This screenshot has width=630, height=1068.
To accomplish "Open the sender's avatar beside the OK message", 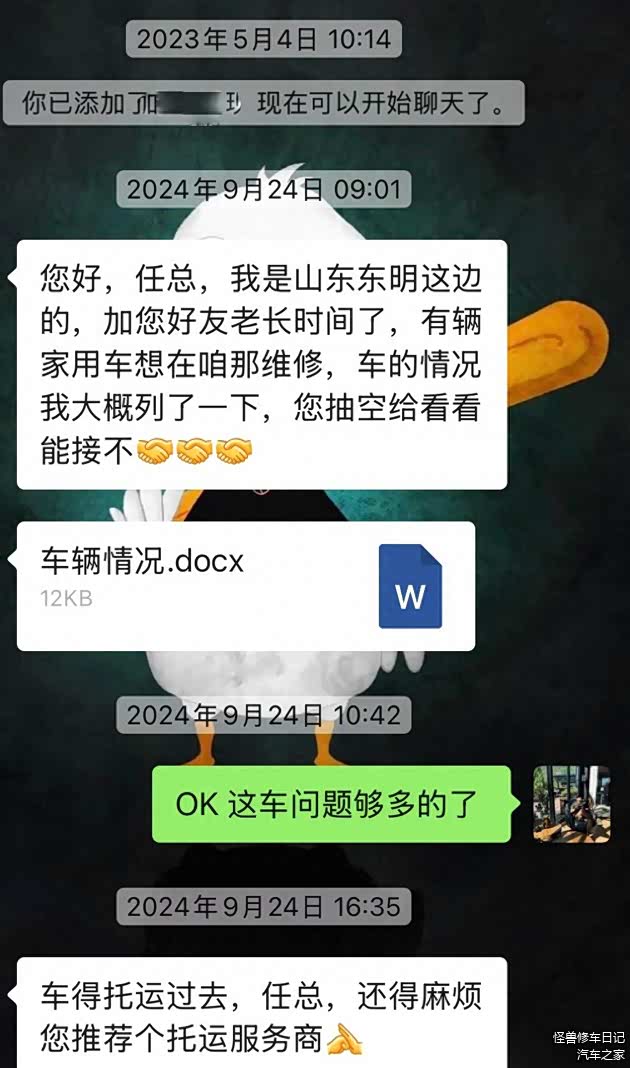I will pos(571,804).
